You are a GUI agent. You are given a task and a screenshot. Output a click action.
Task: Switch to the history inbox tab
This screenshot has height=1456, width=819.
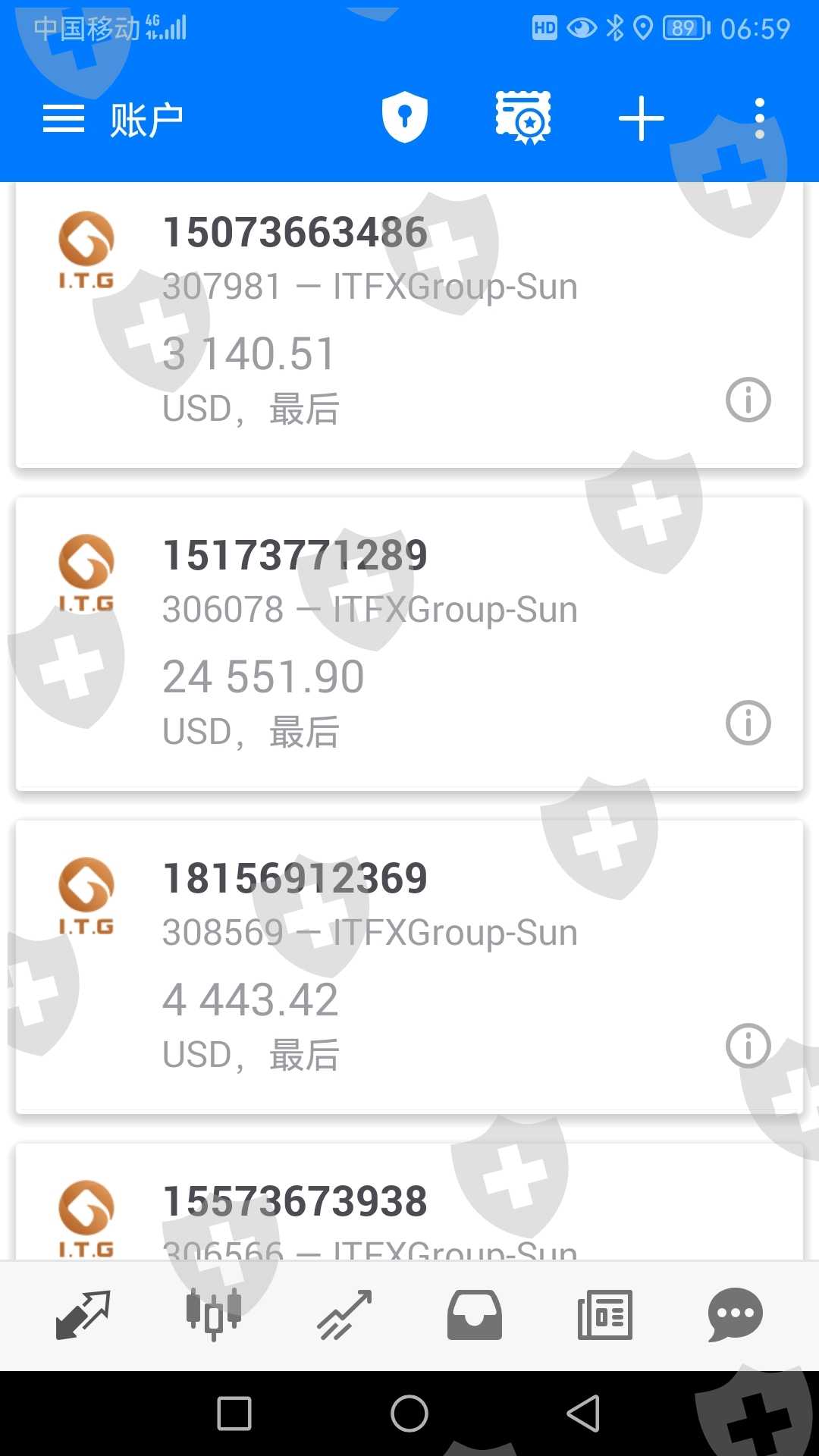[475, 1315]
